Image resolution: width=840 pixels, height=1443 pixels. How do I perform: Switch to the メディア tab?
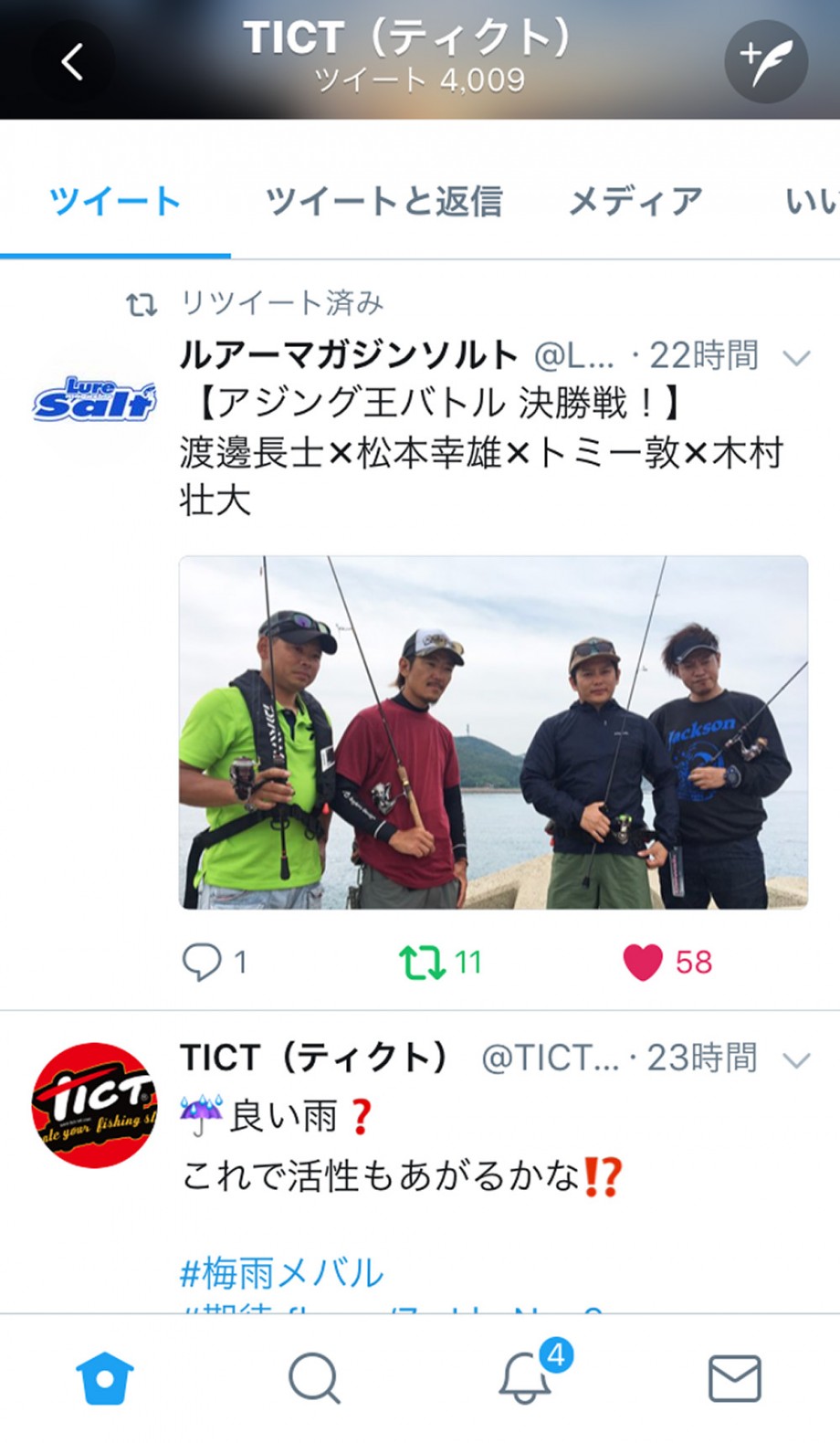pos(636,201)
